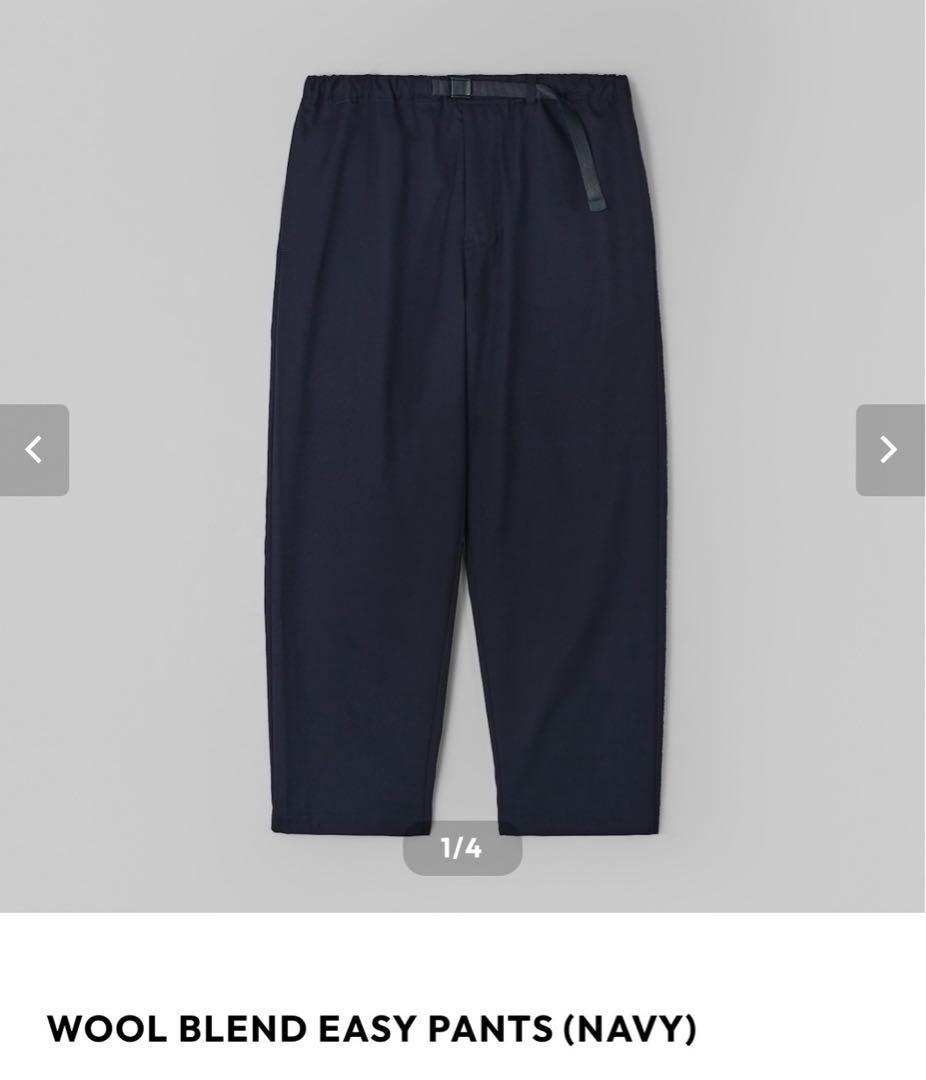The image size is (926, 1080).
Task: View the second photo using the next arrow
Action: (889, 449)
